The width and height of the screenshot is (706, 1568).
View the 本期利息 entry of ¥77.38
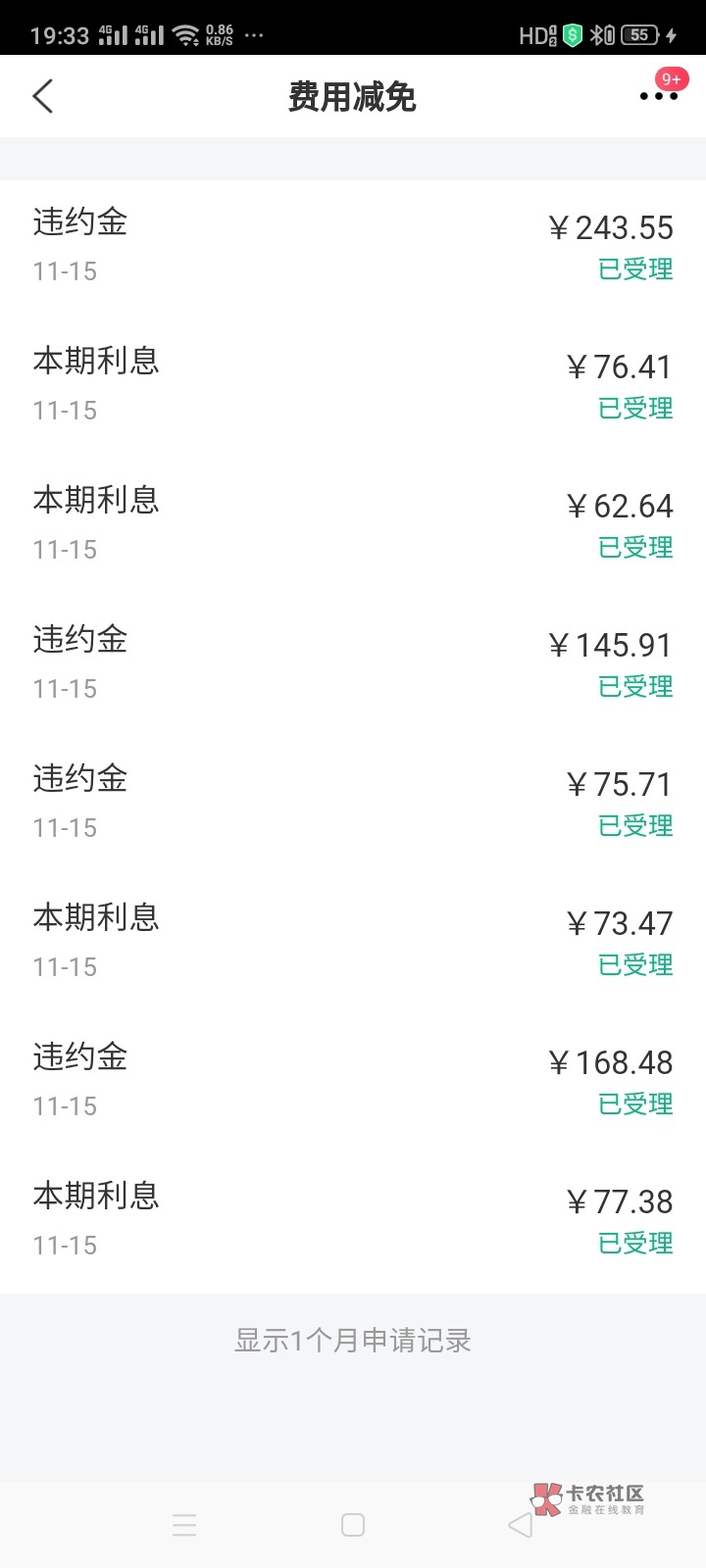point(353,1219)
